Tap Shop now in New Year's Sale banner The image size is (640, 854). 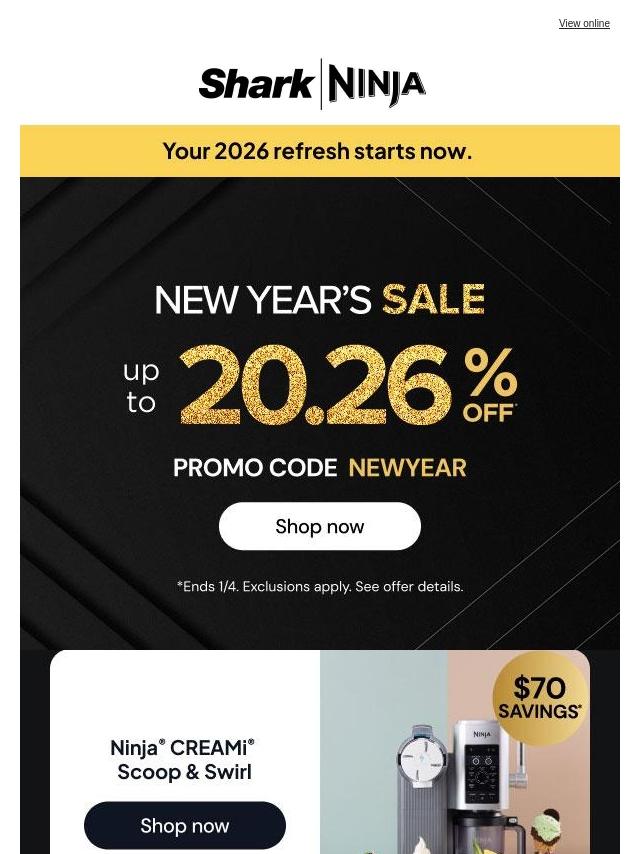pyautogui.click(x=320, y=526)
